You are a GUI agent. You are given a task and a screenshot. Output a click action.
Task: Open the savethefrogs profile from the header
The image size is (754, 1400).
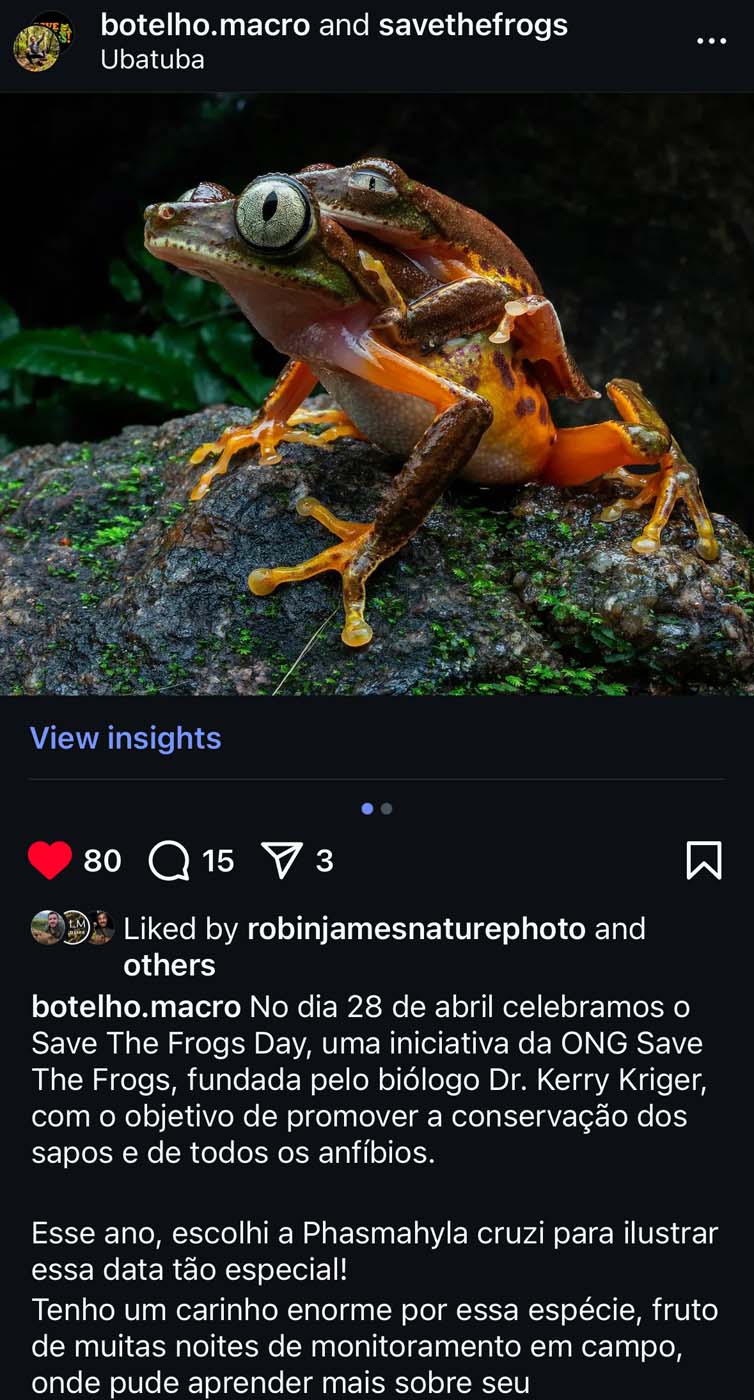tap(473, 25)
